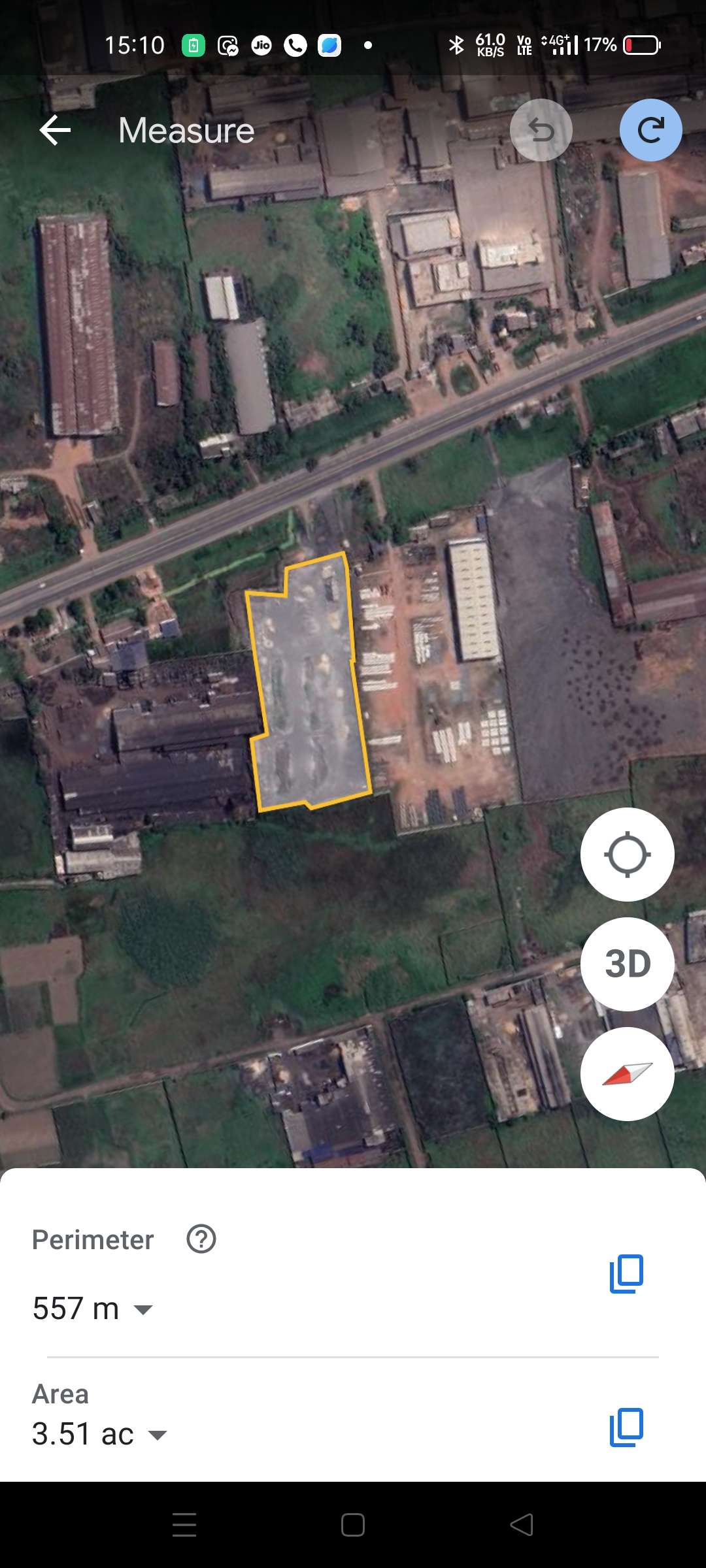Tap the blue redo arrow button
The image size is (706, 1568).
tap(650, 131)
